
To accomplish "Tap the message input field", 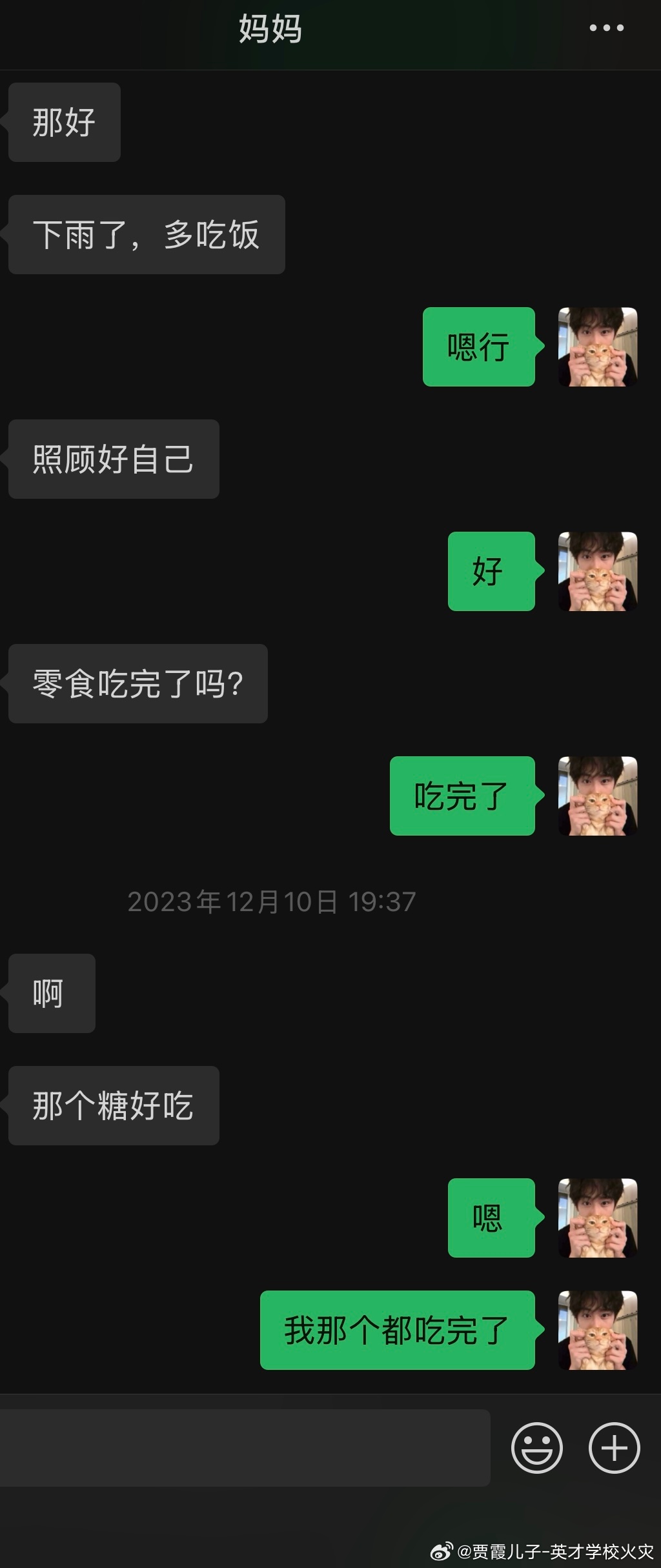I will (x=244, y=1447).
